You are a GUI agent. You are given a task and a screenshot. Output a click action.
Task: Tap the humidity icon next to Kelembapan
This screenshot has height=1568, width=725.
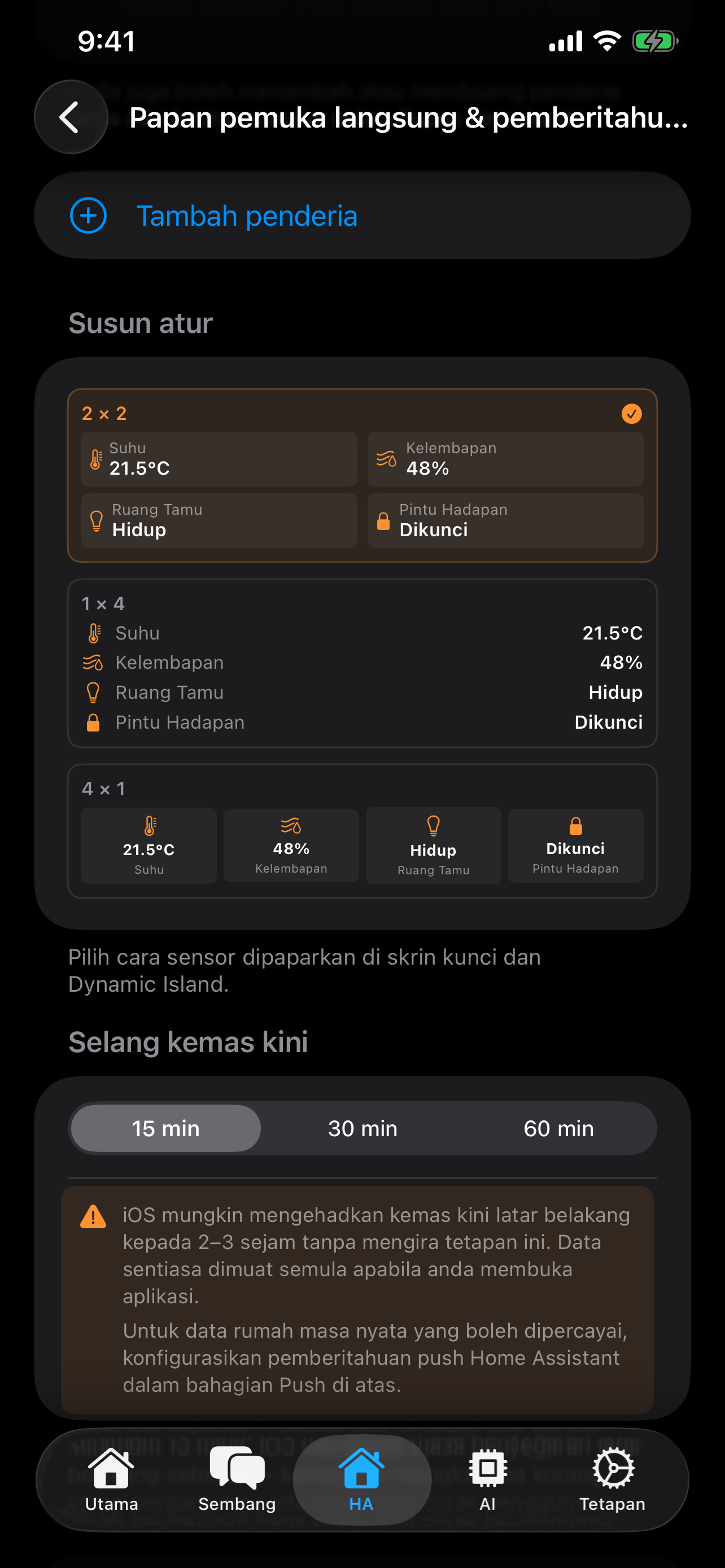384,459
